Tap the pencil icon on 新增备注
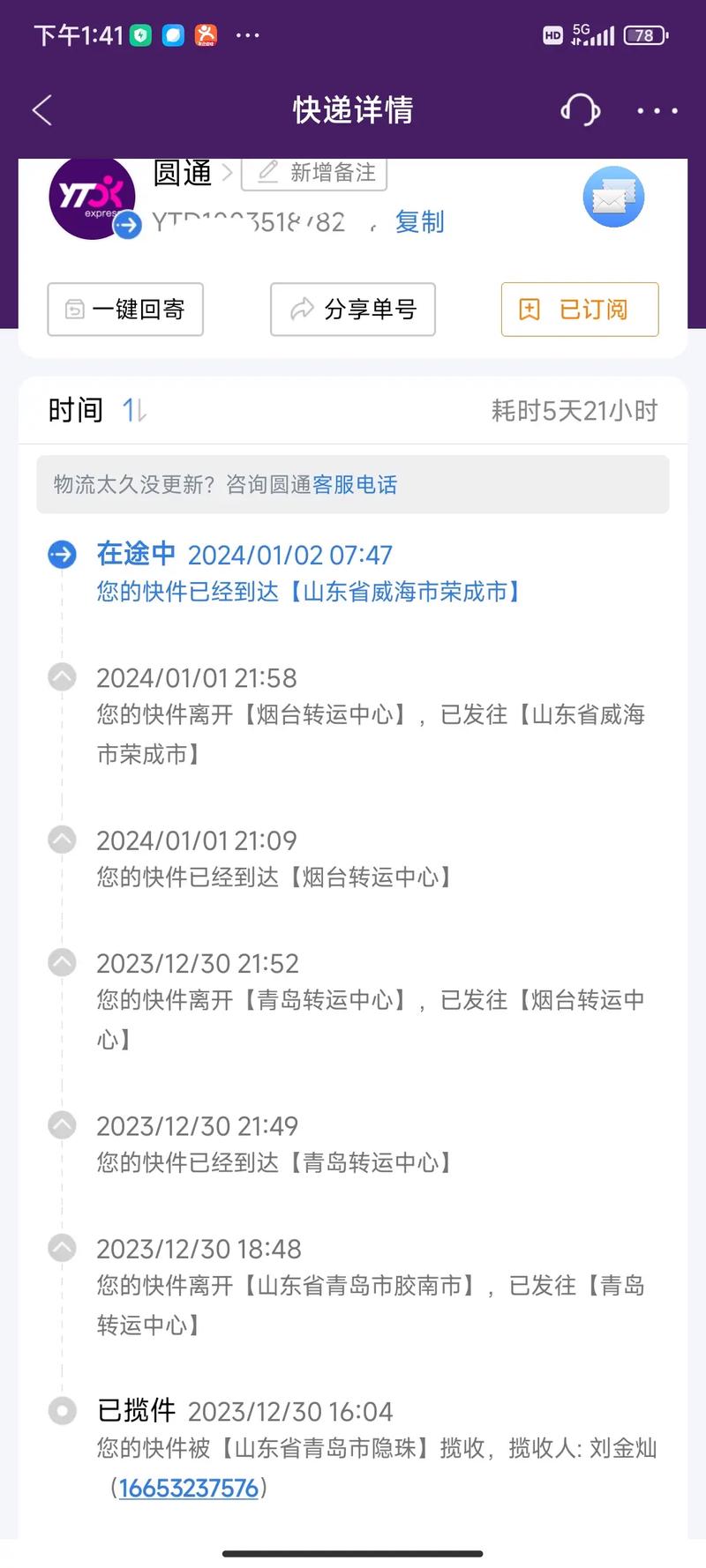This screenshot has height=1568, width=706. (267, 173)
